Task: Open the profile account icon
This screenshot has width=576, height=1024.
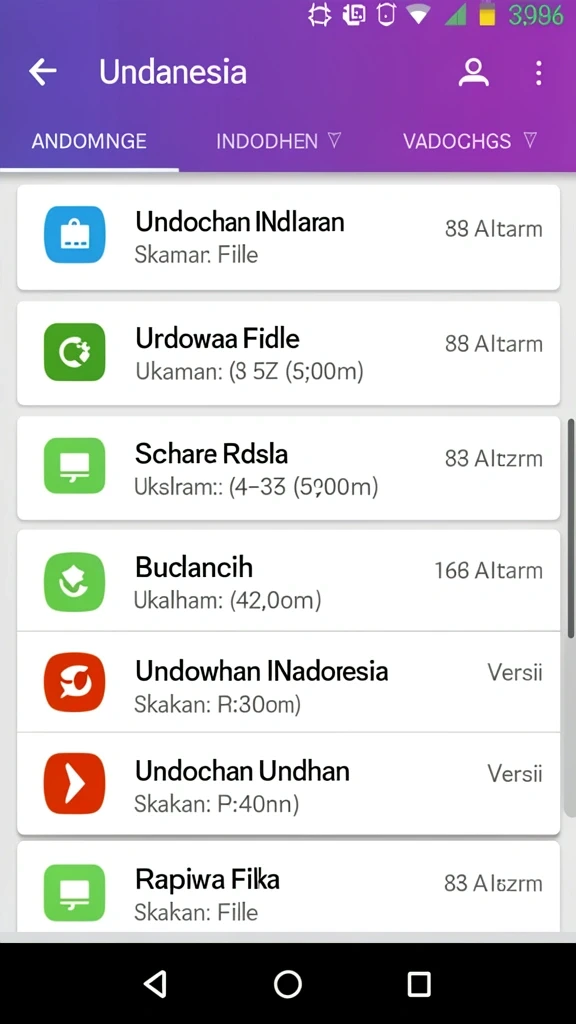Action: [473, 72]
